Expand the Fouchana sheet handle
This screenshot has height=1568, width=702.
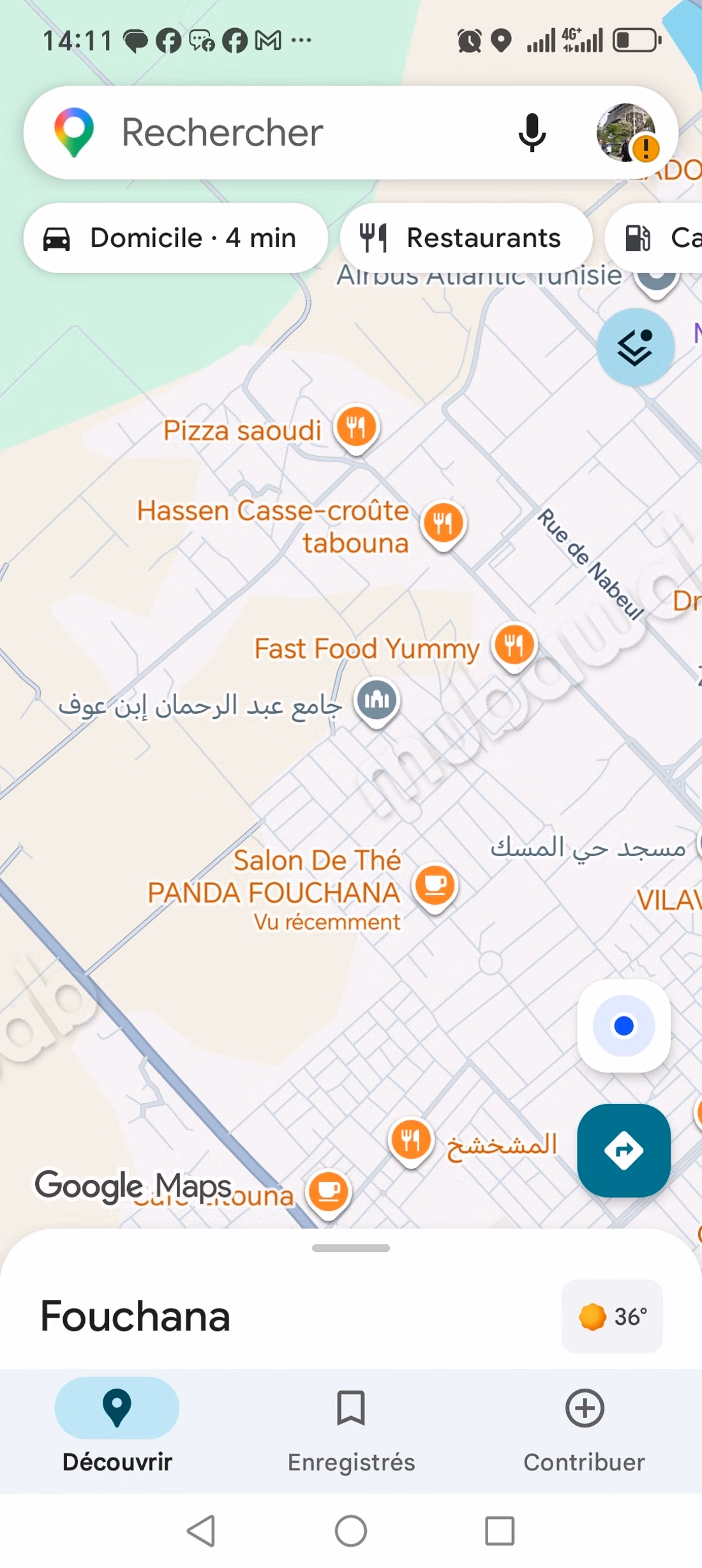tap(351, 1248)
